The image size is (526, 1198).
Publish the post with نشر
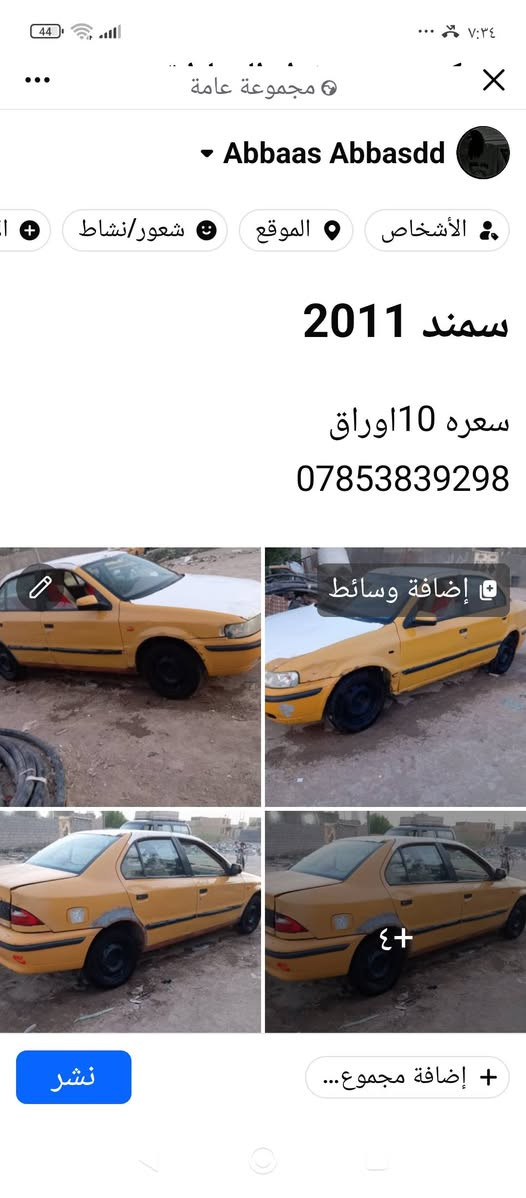pyautogui.click(x=73, y=1077)
